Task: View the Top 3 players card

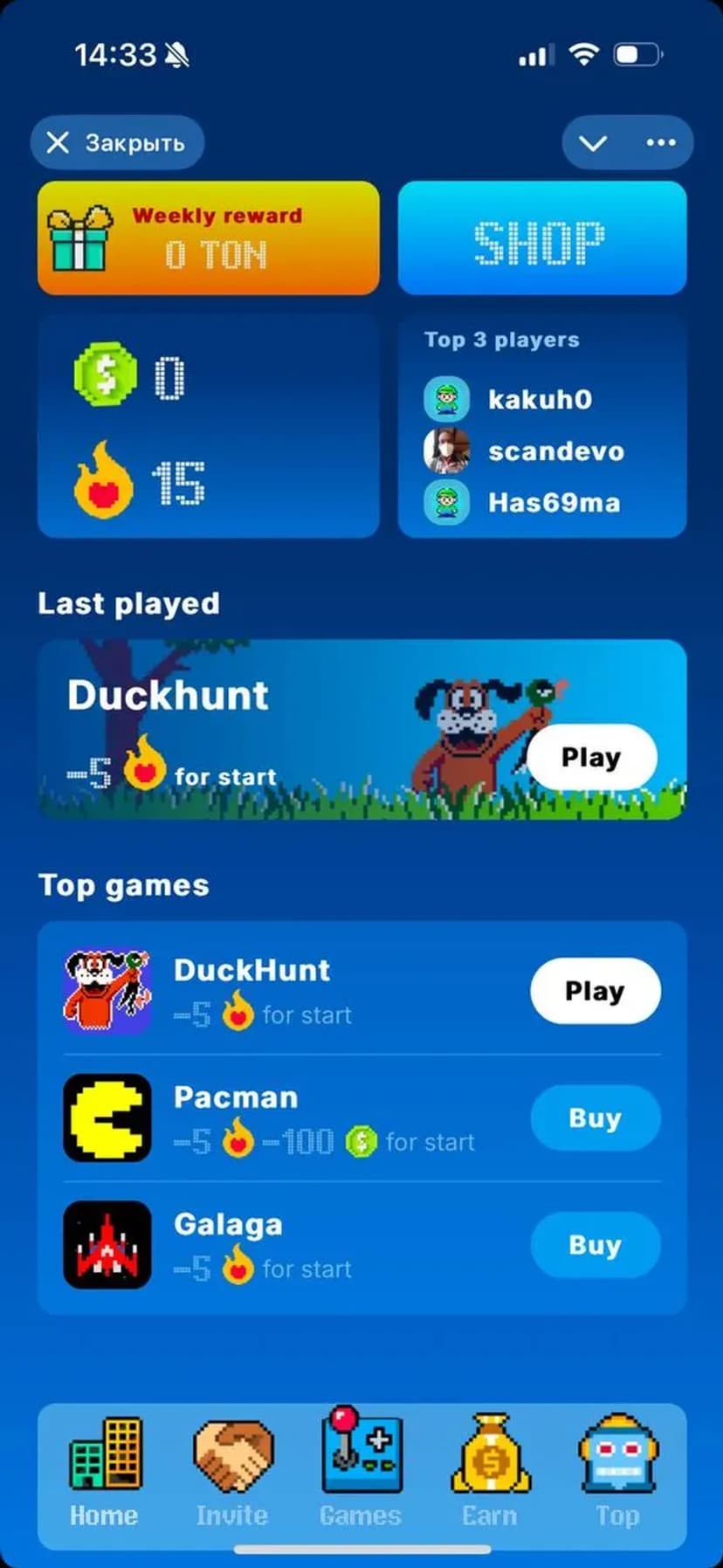Action: click(541, 427)
